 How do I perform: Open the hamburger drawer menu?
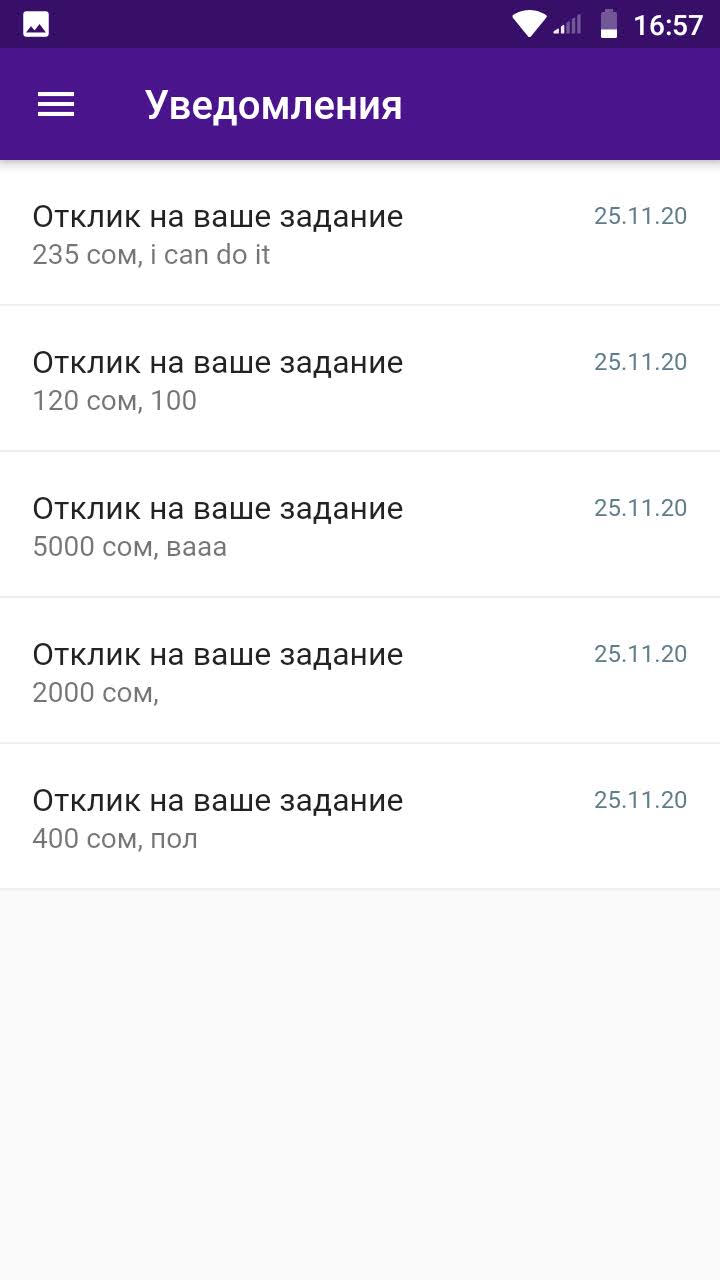point(56,105)
